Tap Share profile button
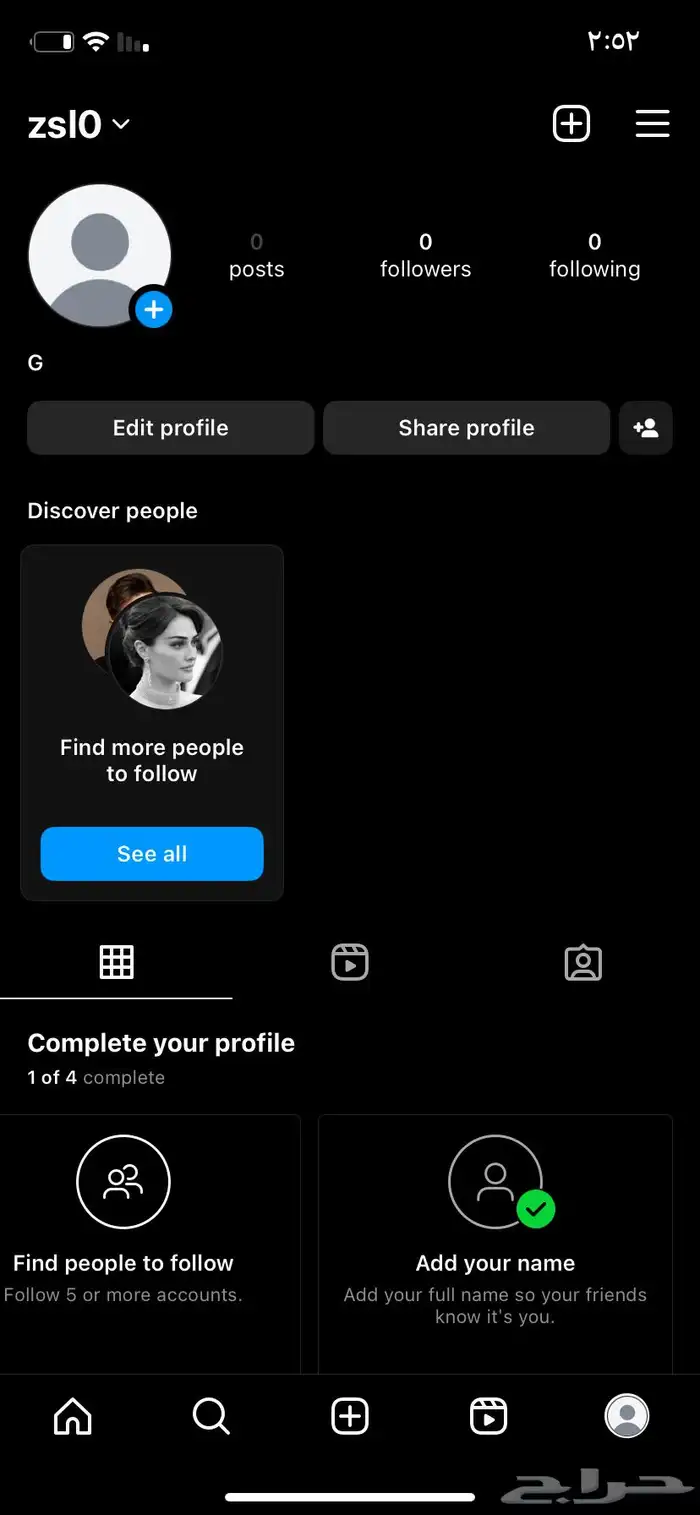700x1515 pixels. [x=466, y=428]
